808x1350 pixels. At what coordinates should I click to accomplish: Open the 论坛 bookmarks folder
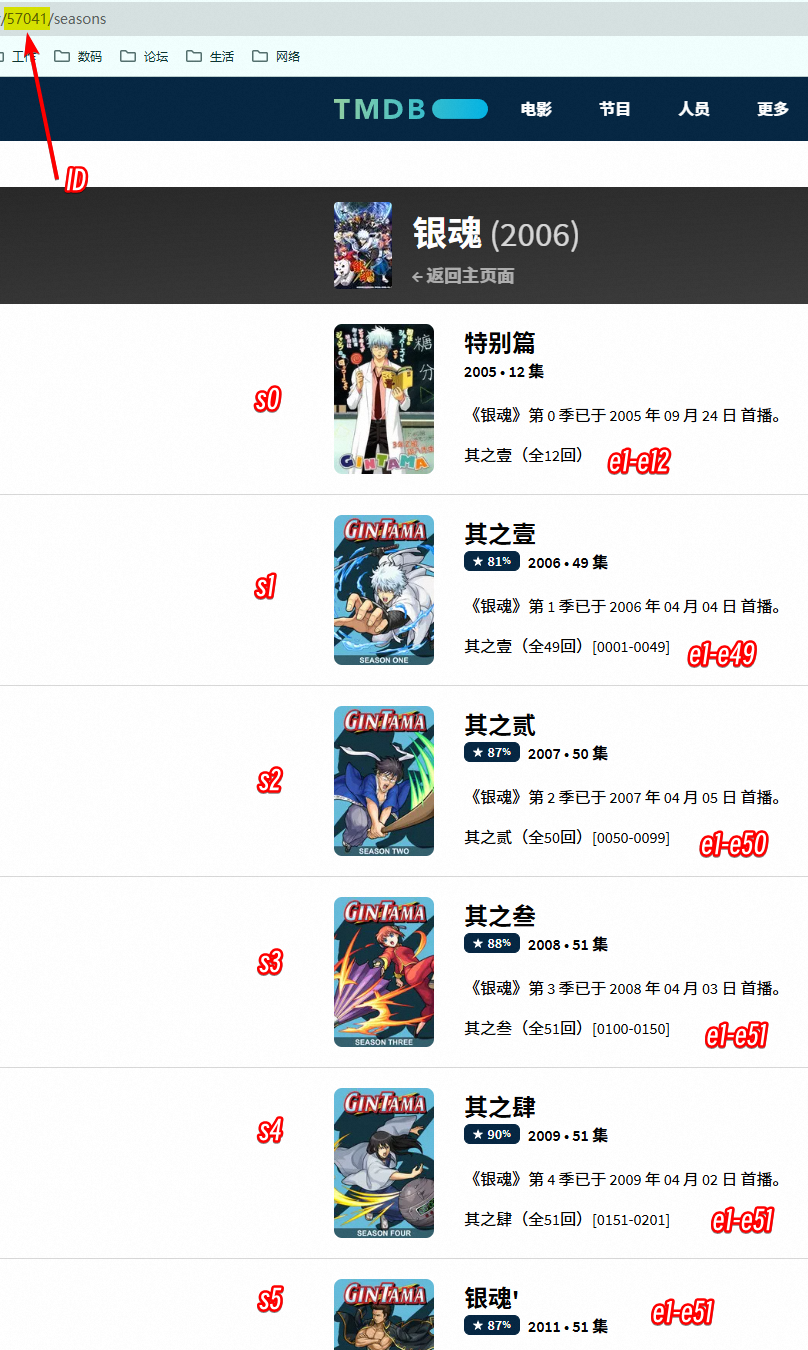tap(145, 57)
